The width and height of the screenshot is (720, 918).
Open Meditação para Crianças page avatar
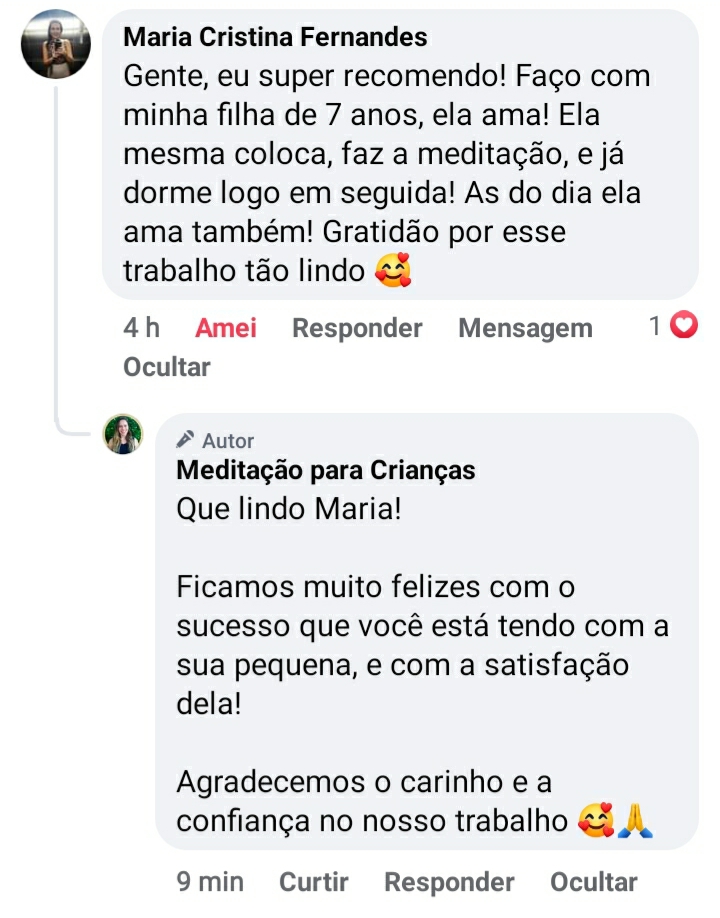124,434
